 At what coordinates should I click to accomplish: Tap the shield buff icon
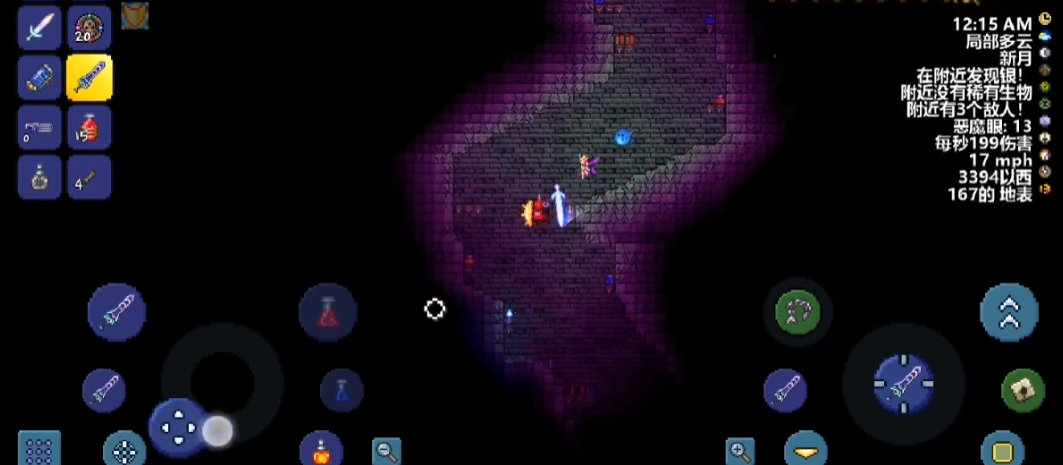pyautogui.click(x=135, y=15)
